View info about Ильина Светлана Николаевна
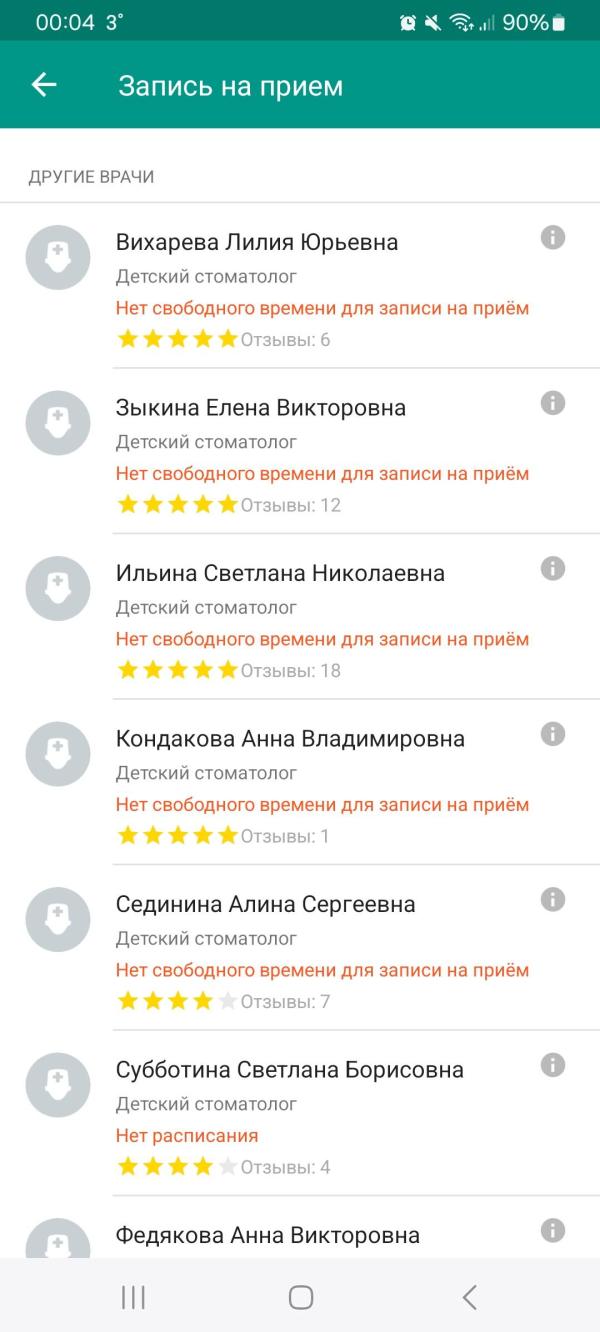 point(553,568)
